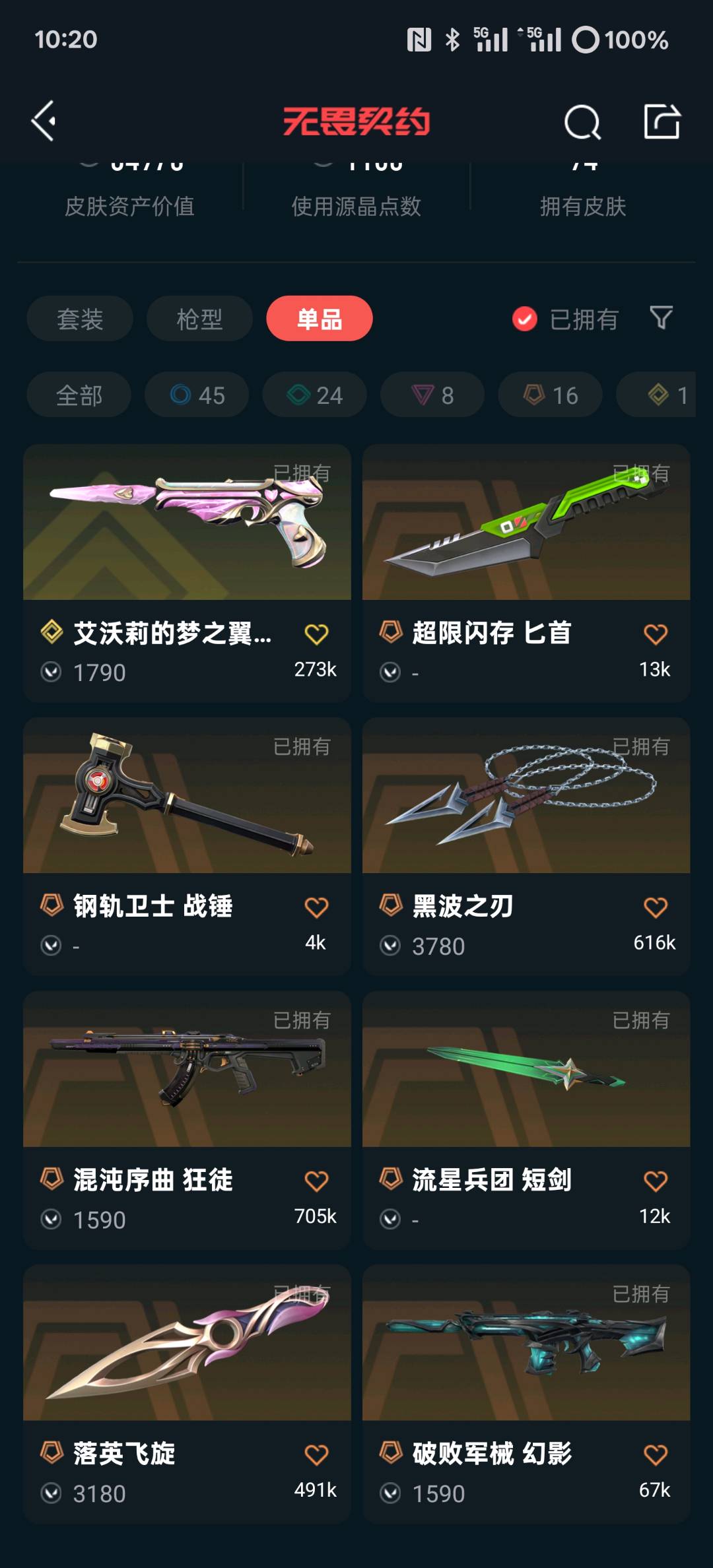Open the funnel filter options
713x1568 pixels.
[x=661, y=318]
